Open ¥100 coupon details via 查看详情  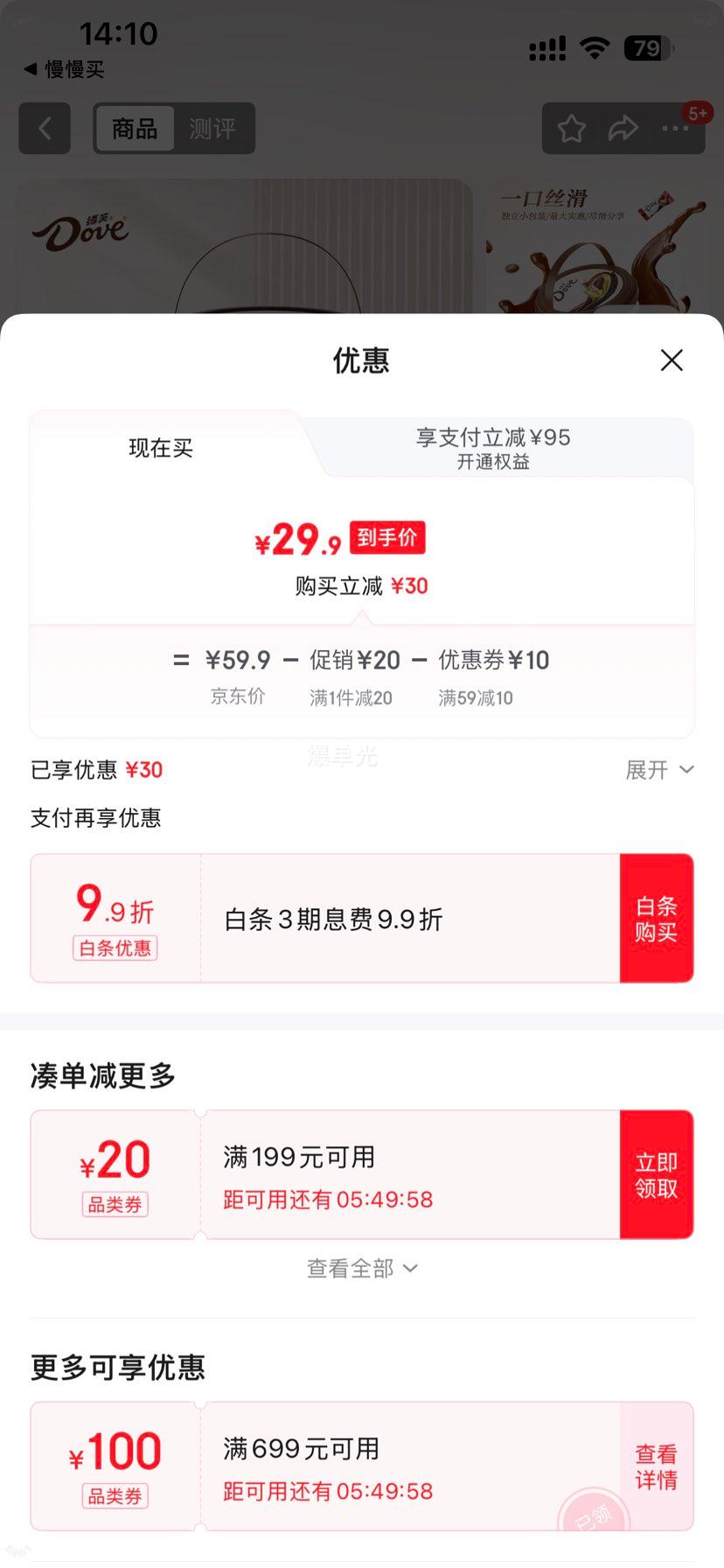click(x=655, y=1466)
